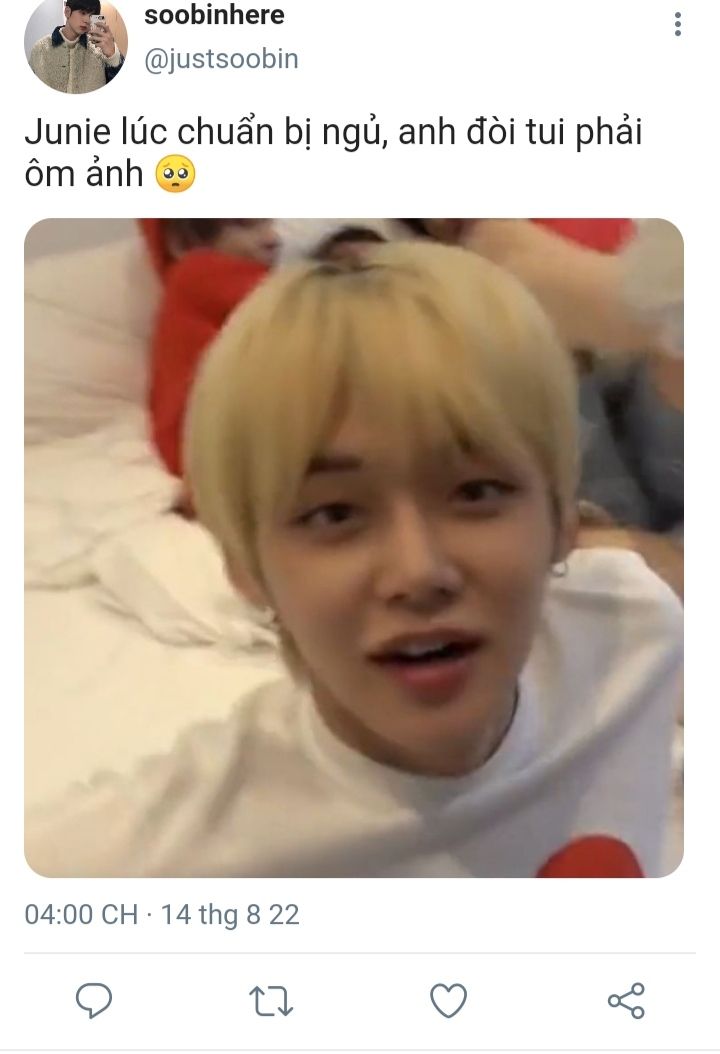View the @justsoobin profile handle
Image resolution: width=720 pixels, height=1054 pixels.
[x=221, y=59]
